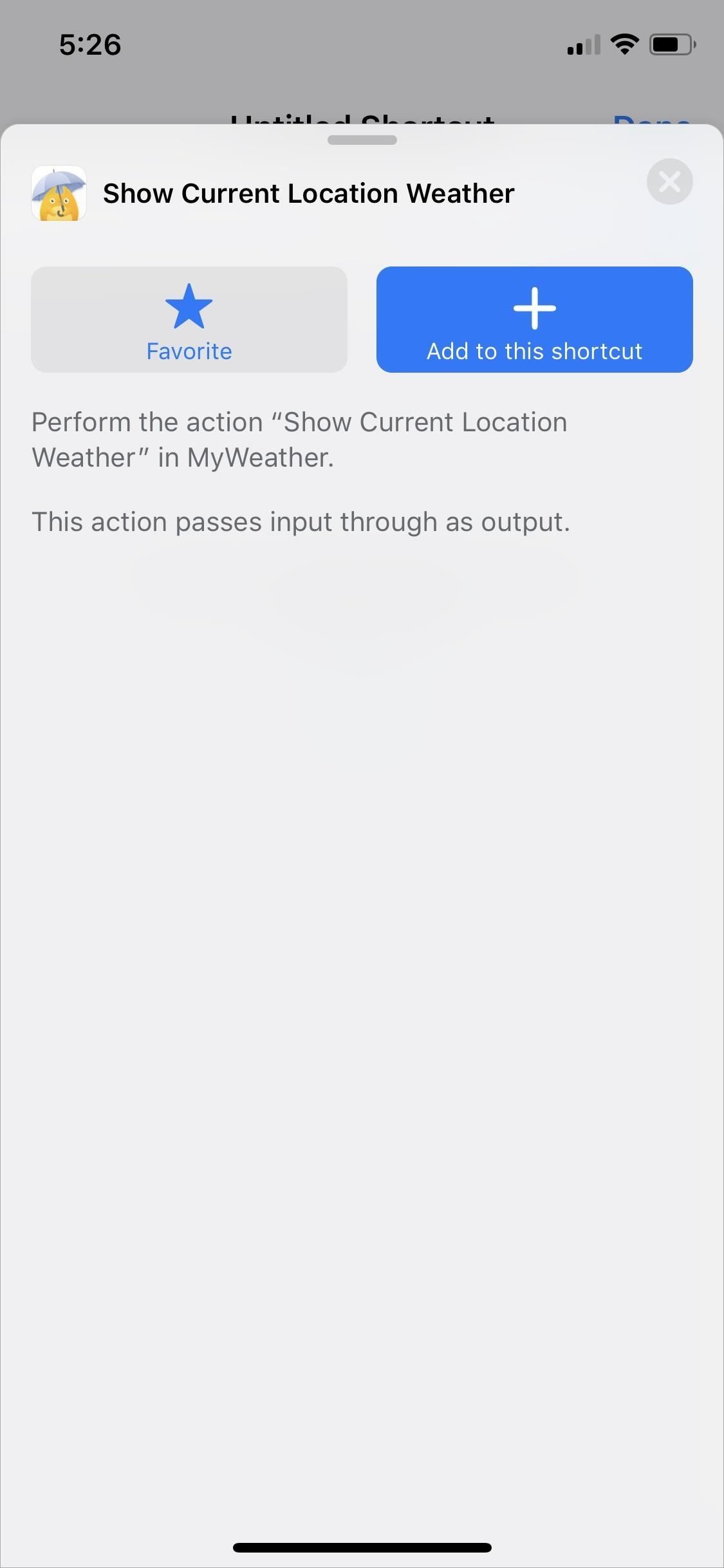Select the action title Show Current Location Weather
This screenshot has width=724, height=1568.
tap(308, 192)
